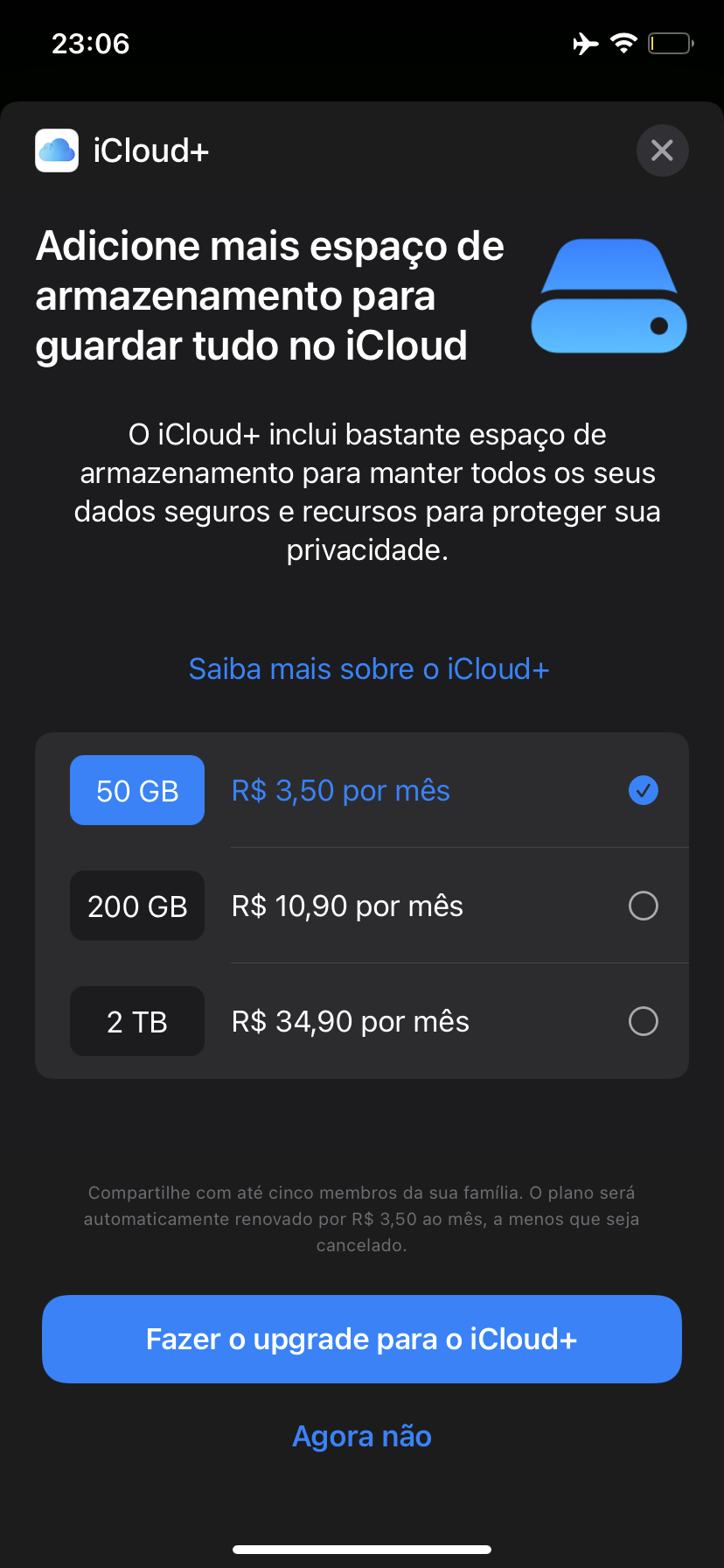Choose the 200 GB plan for R$ 10,90
This screenshot has width=724, height=1568.
click(362, 906)
